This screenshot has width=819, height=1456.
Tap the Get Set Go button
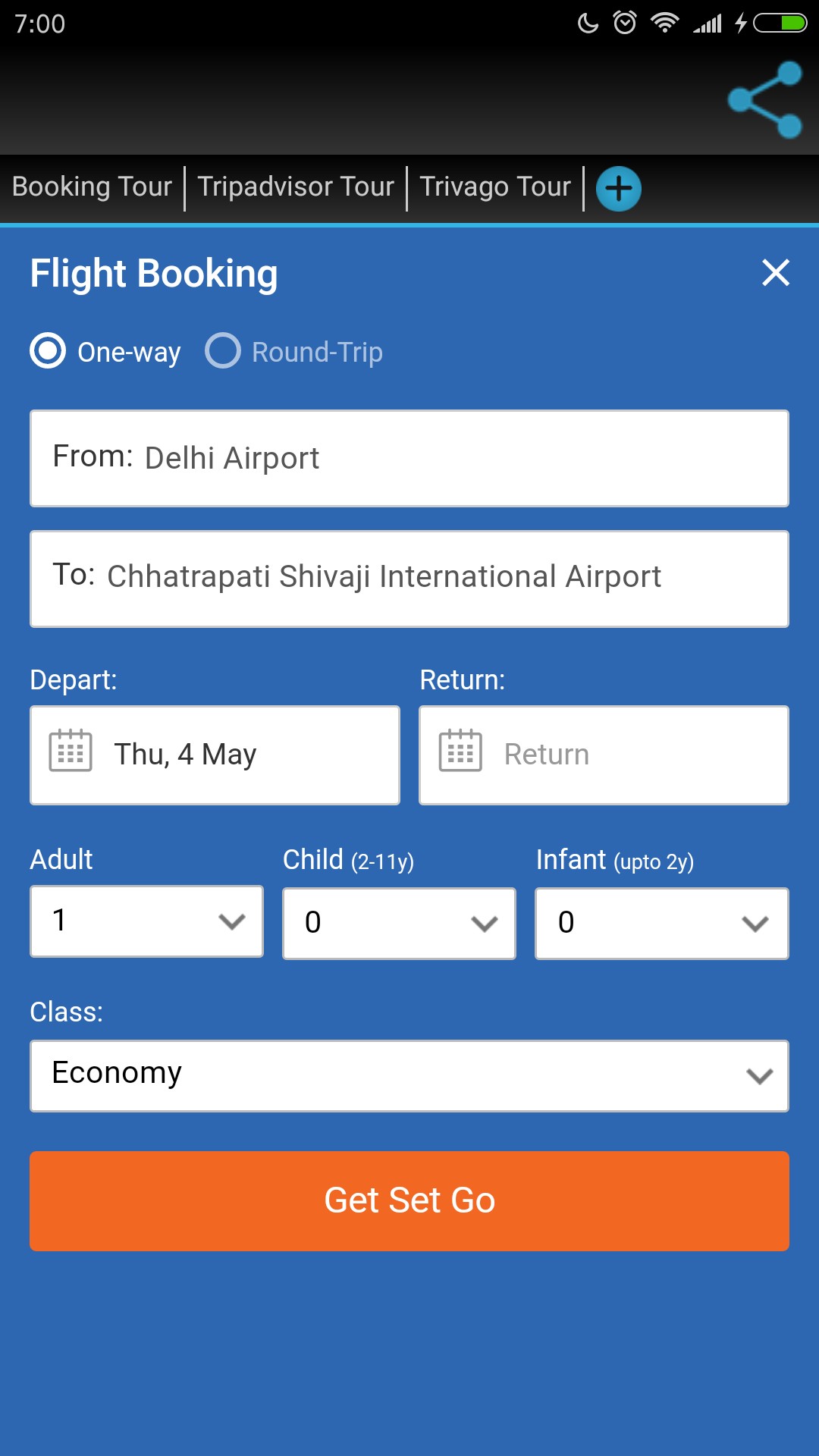coord(409,1201)
